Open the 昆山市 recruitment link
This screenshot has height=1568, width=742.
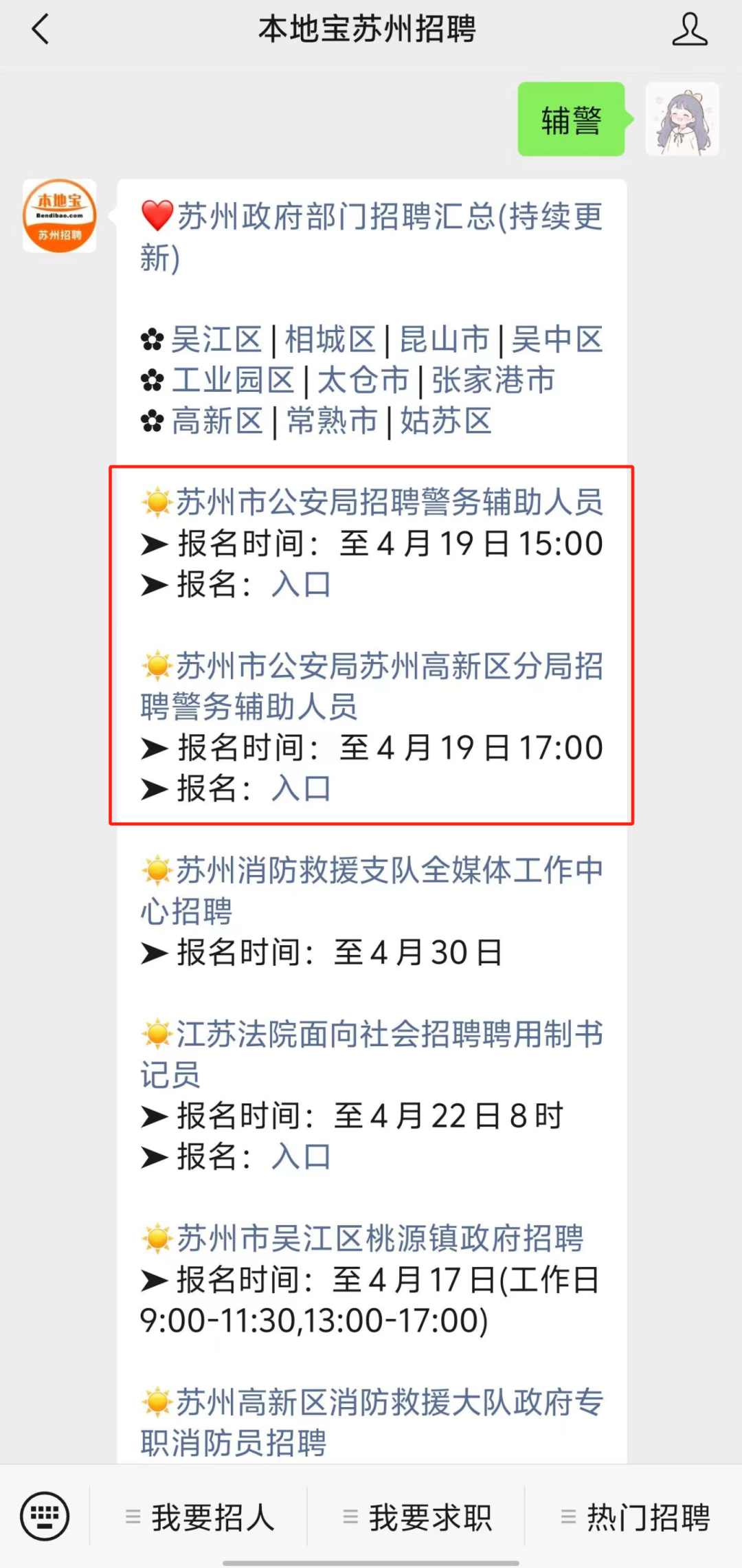tap(444, 340)
